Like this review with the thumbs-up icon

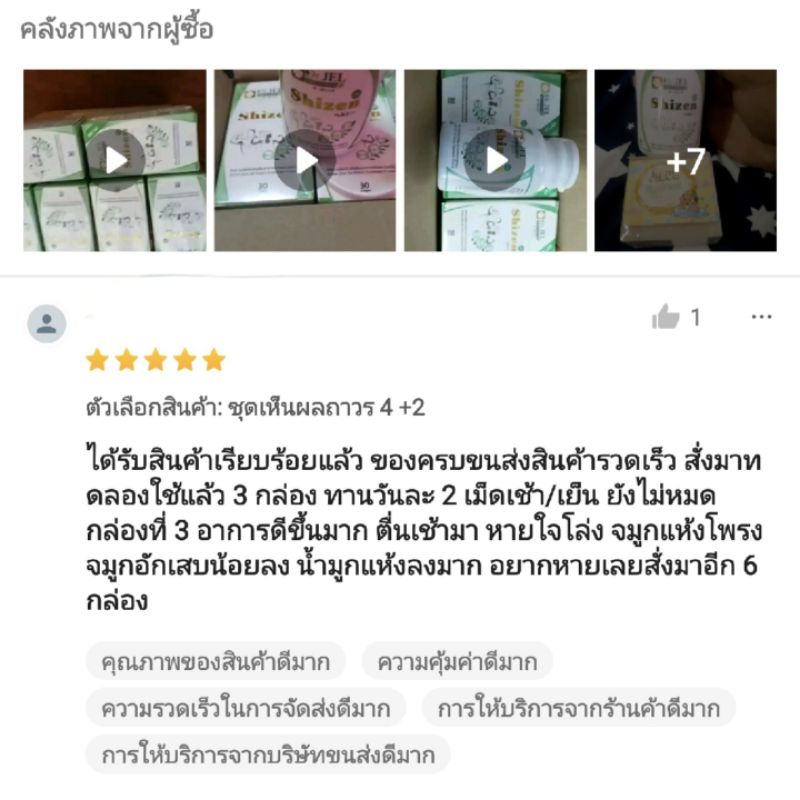click(x=666, y=317)
